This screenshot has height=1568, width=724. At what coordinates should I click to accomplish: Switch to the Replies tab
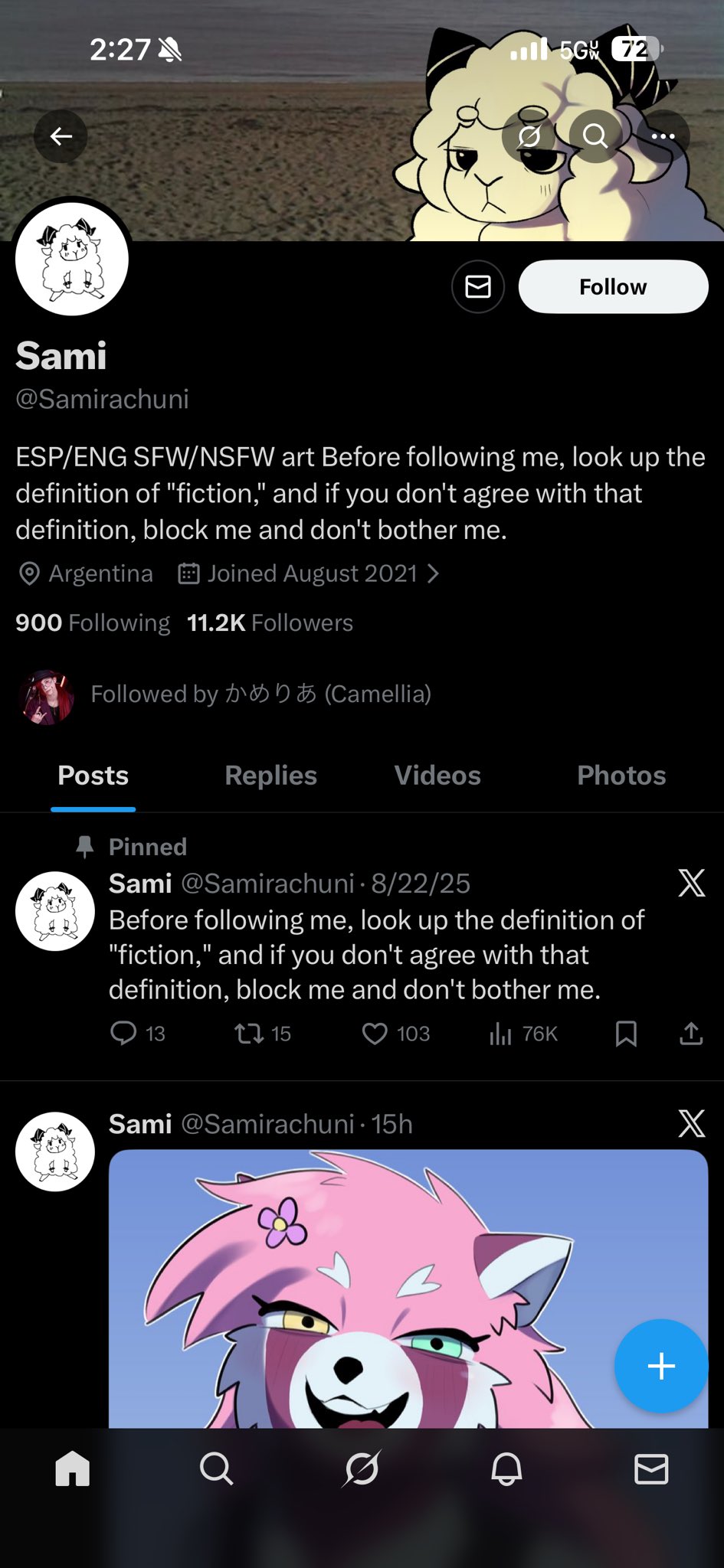(x=270, y=776)
